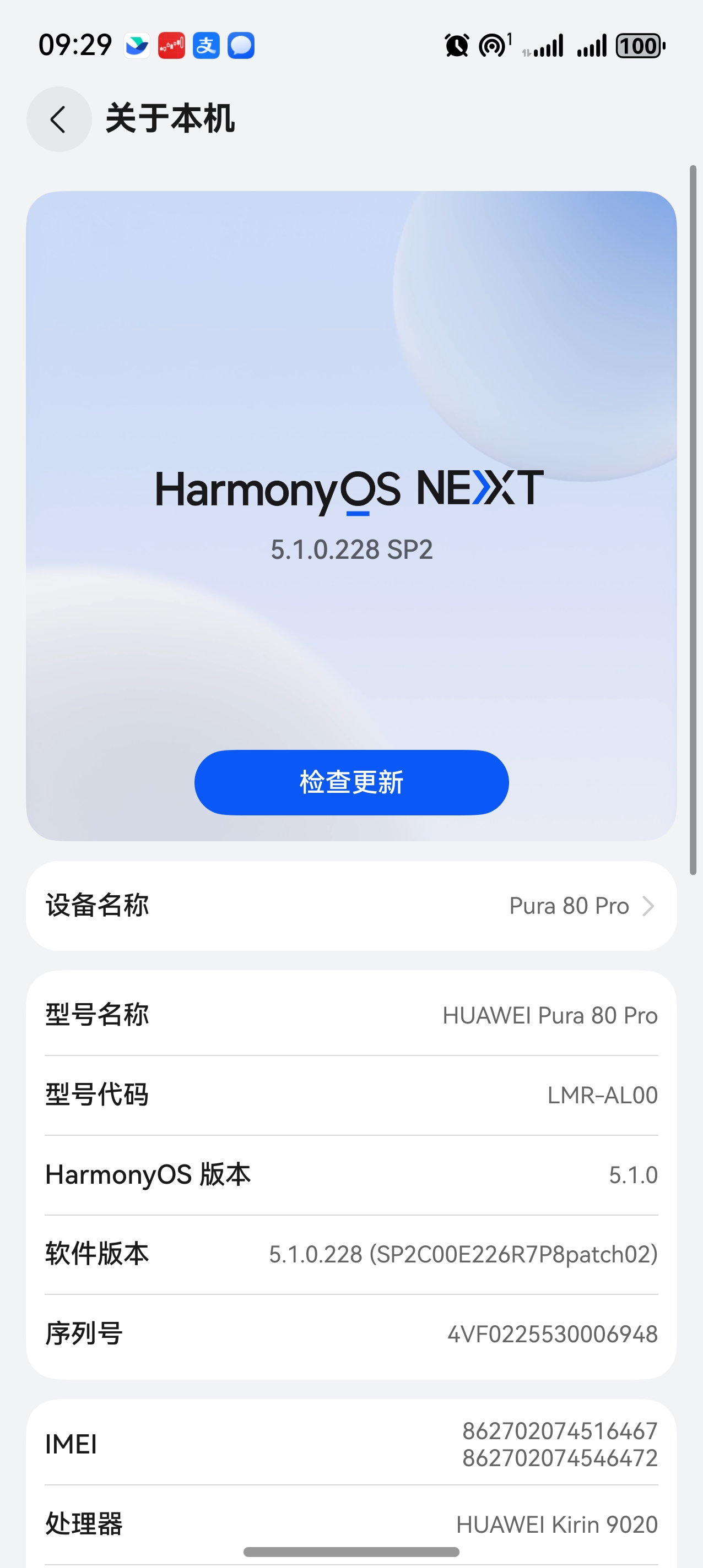Tap the Alipay notification icon in status bar
The width and height of the screenshot is (703, 1568).
206,45
